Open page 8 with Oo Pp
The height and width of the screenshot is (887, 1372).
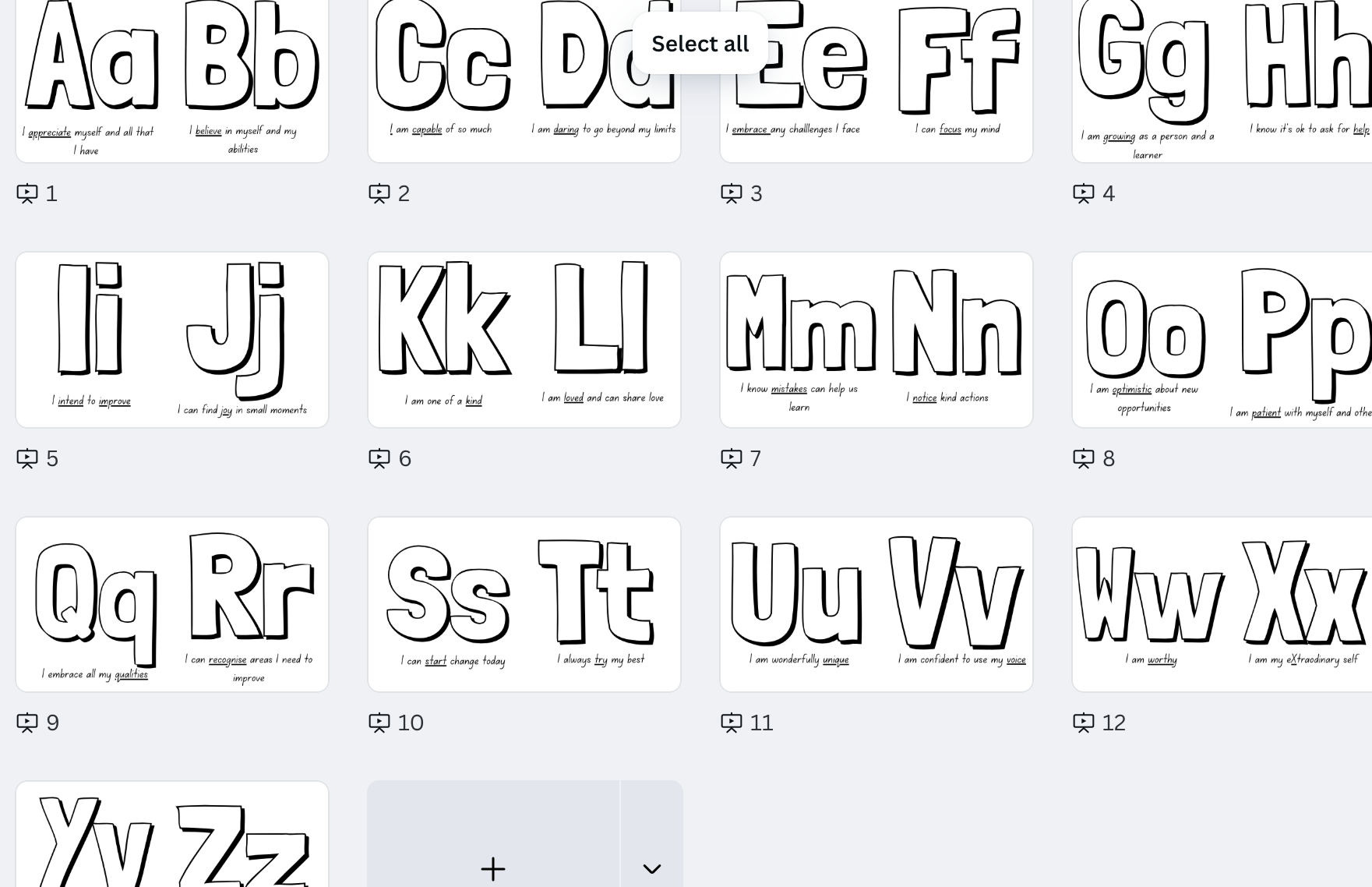pos(1222,339)
